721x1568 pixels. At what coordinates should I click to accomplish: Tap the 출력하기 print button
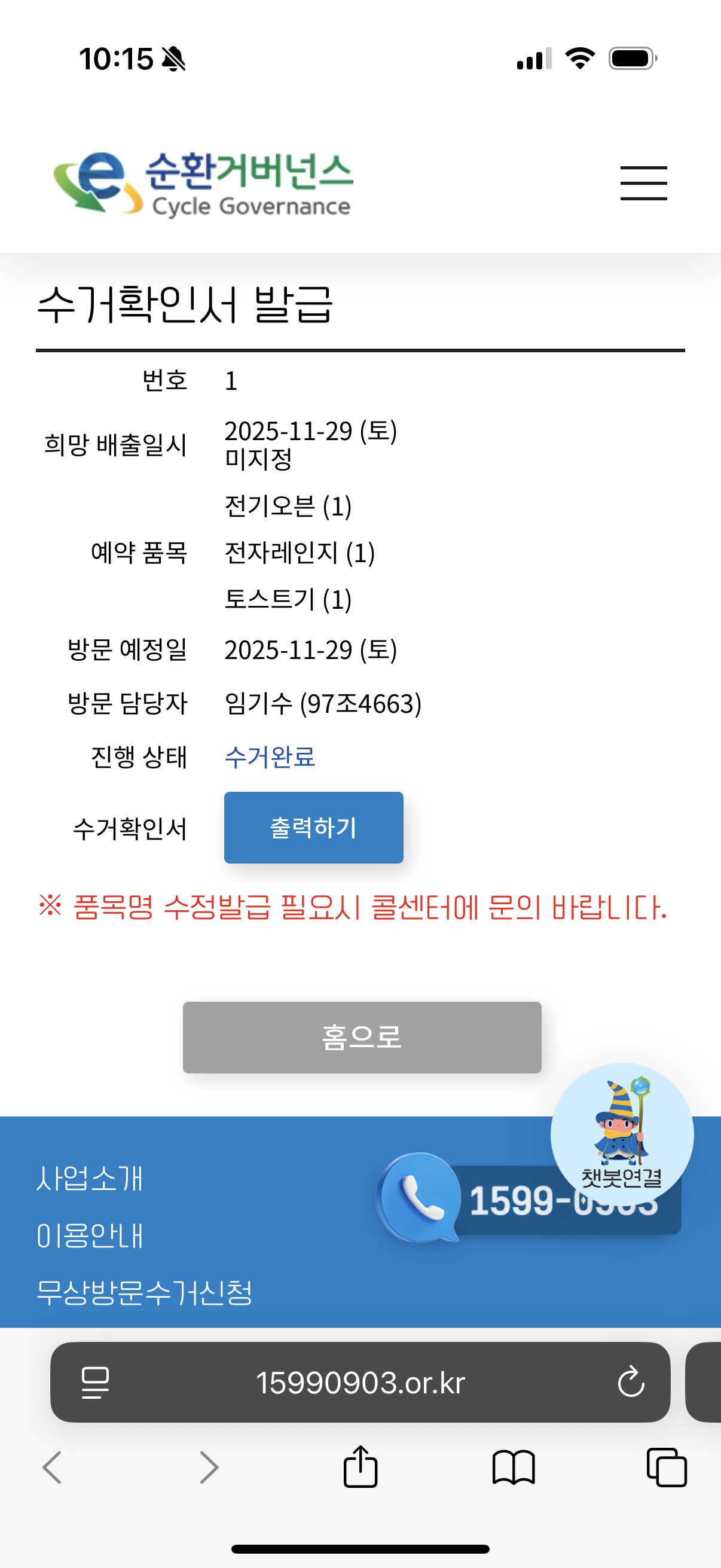(x=313, y=827)
